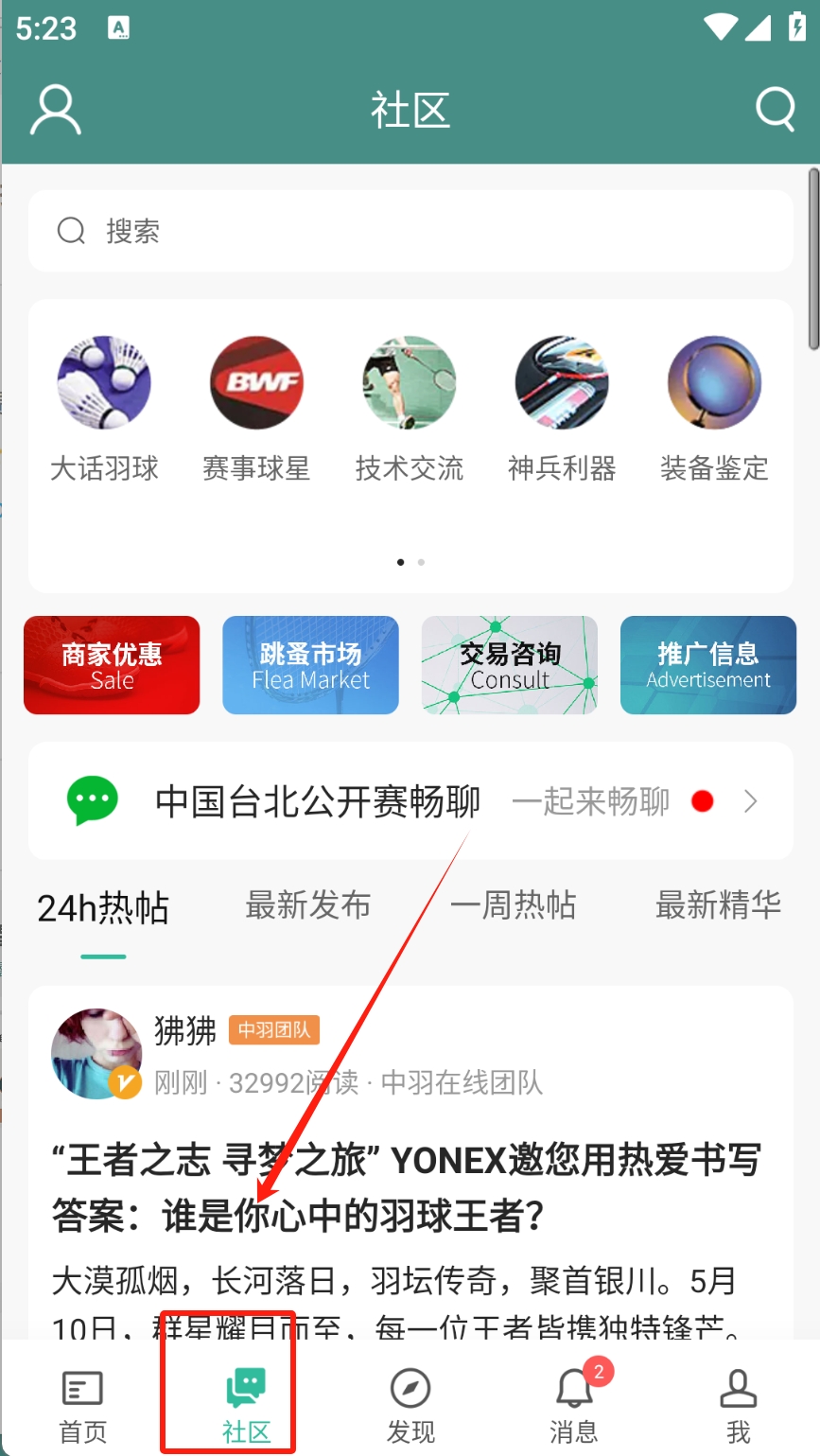Screen dimensions: 820x1456
Task: Tap the 搜索 search field
Action: pyautogui.click(x=410, y=231)
